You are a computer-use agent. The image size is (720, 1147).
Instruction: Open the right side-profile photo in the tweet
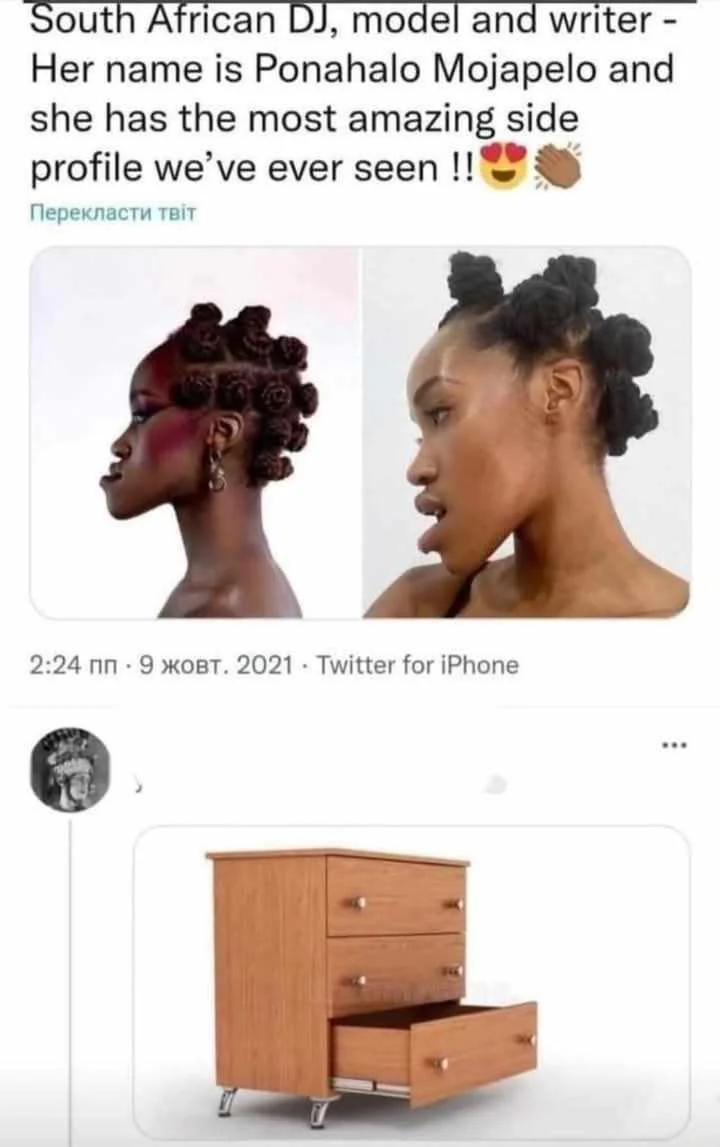526,432
